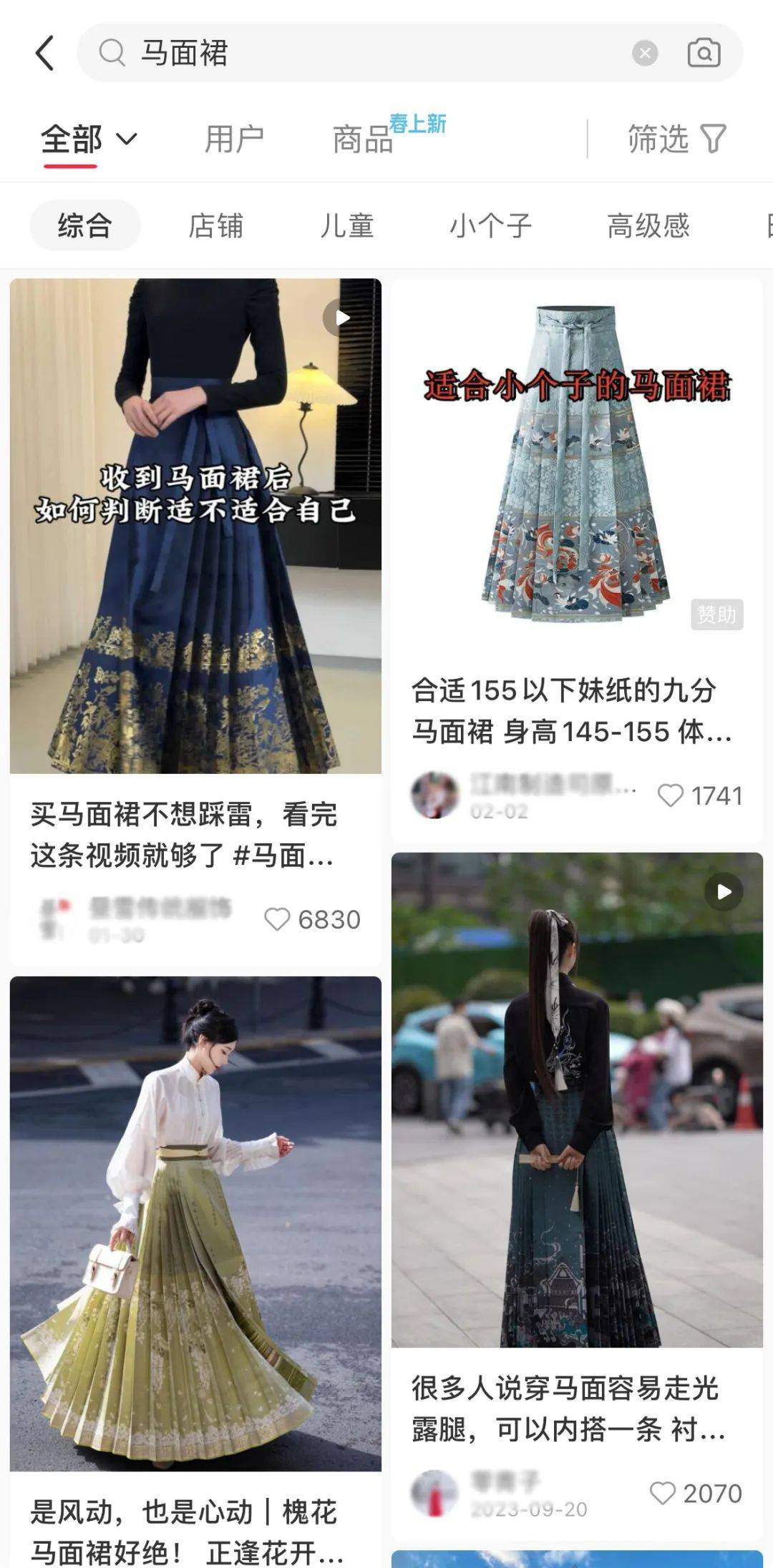Switch to the 用户 tab
The height and width of the screenshot is (1568, 773).
(x=234, y=139)
